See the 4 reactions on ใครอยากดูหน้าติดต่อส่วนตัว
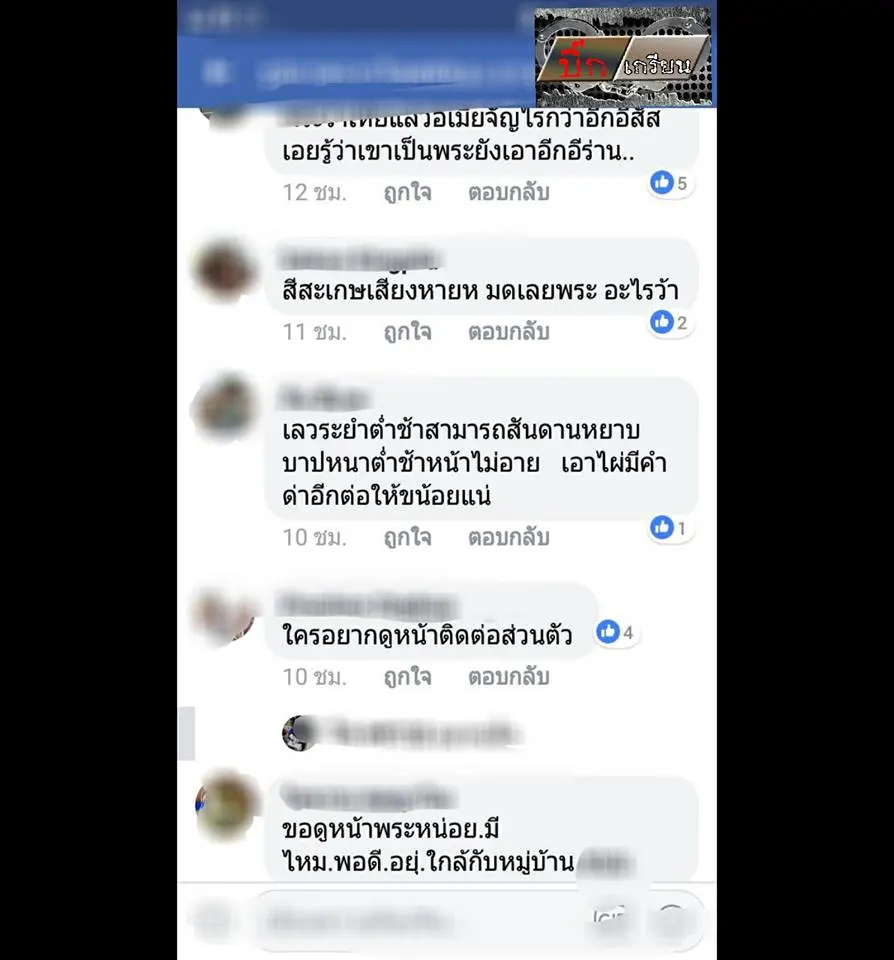The image size is (894, 960). tap(615, 632)
